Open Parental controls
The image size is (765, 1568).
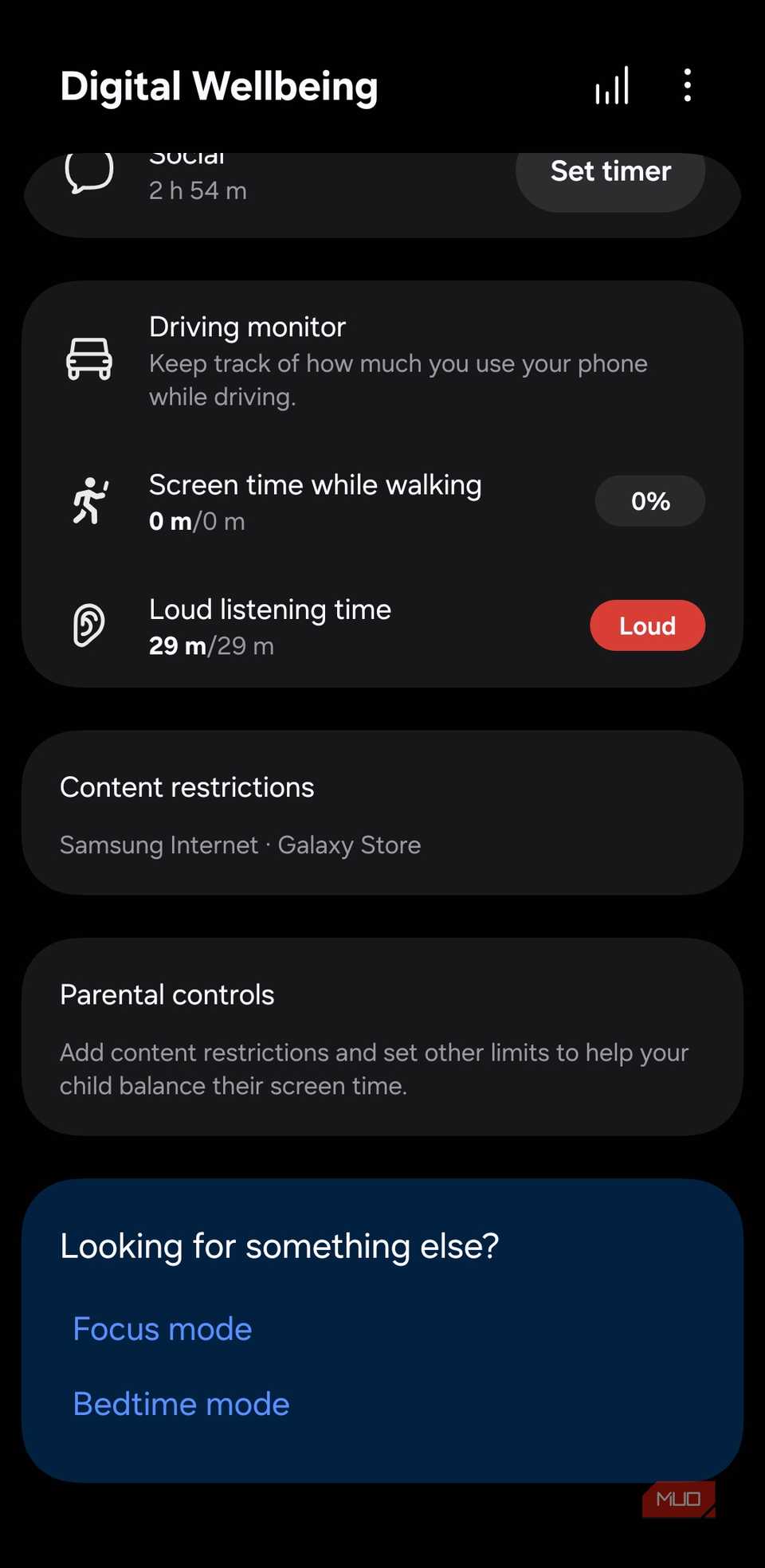click(382, 1036)
